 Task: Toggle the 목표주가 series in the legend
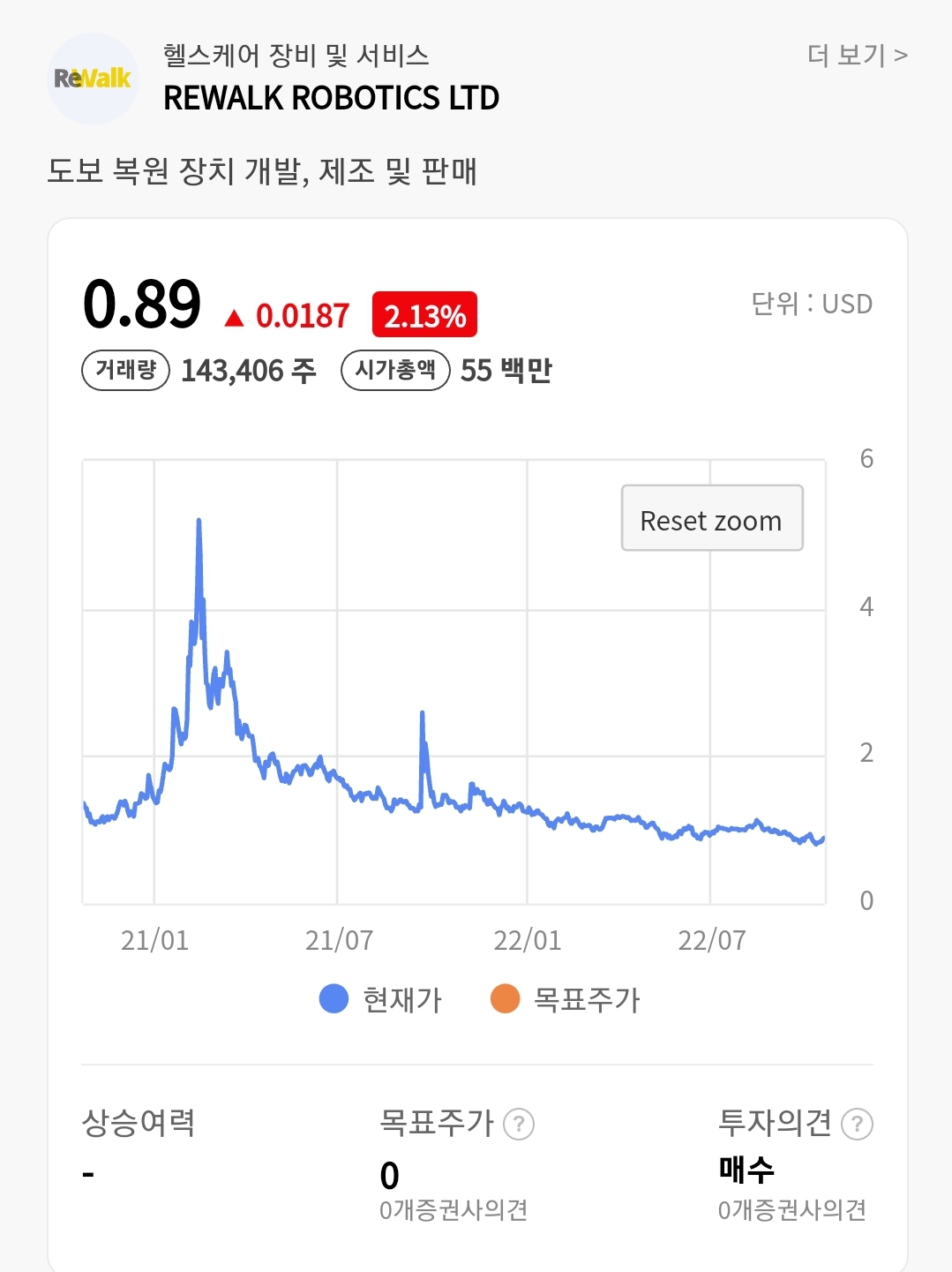click(566, 999)
